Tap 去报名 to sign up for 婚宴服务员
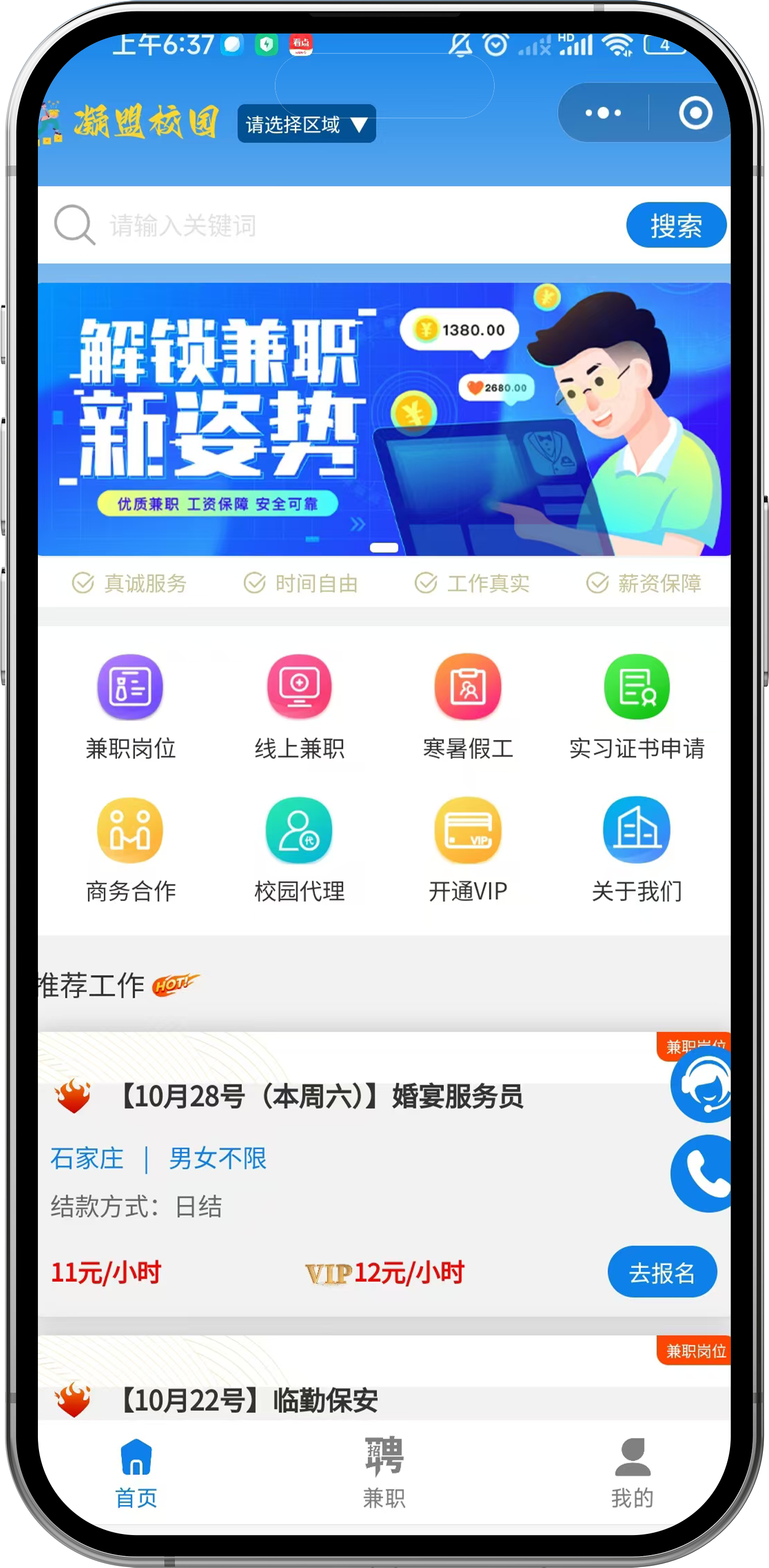Image resolution: width=769 pixels, height=1568 pixels. coord(661,1272)
